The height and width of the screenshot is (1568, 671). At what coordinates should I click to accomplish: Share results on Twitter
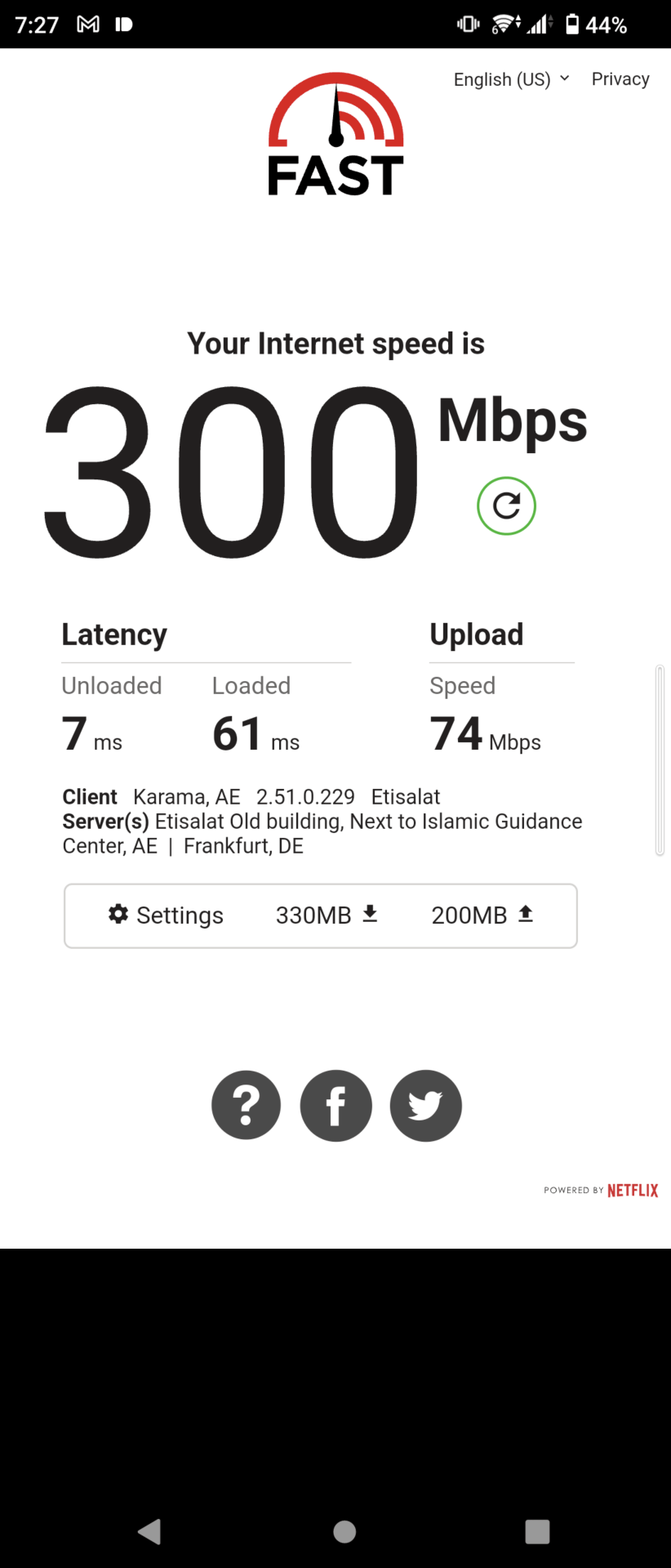(425, 1106)
